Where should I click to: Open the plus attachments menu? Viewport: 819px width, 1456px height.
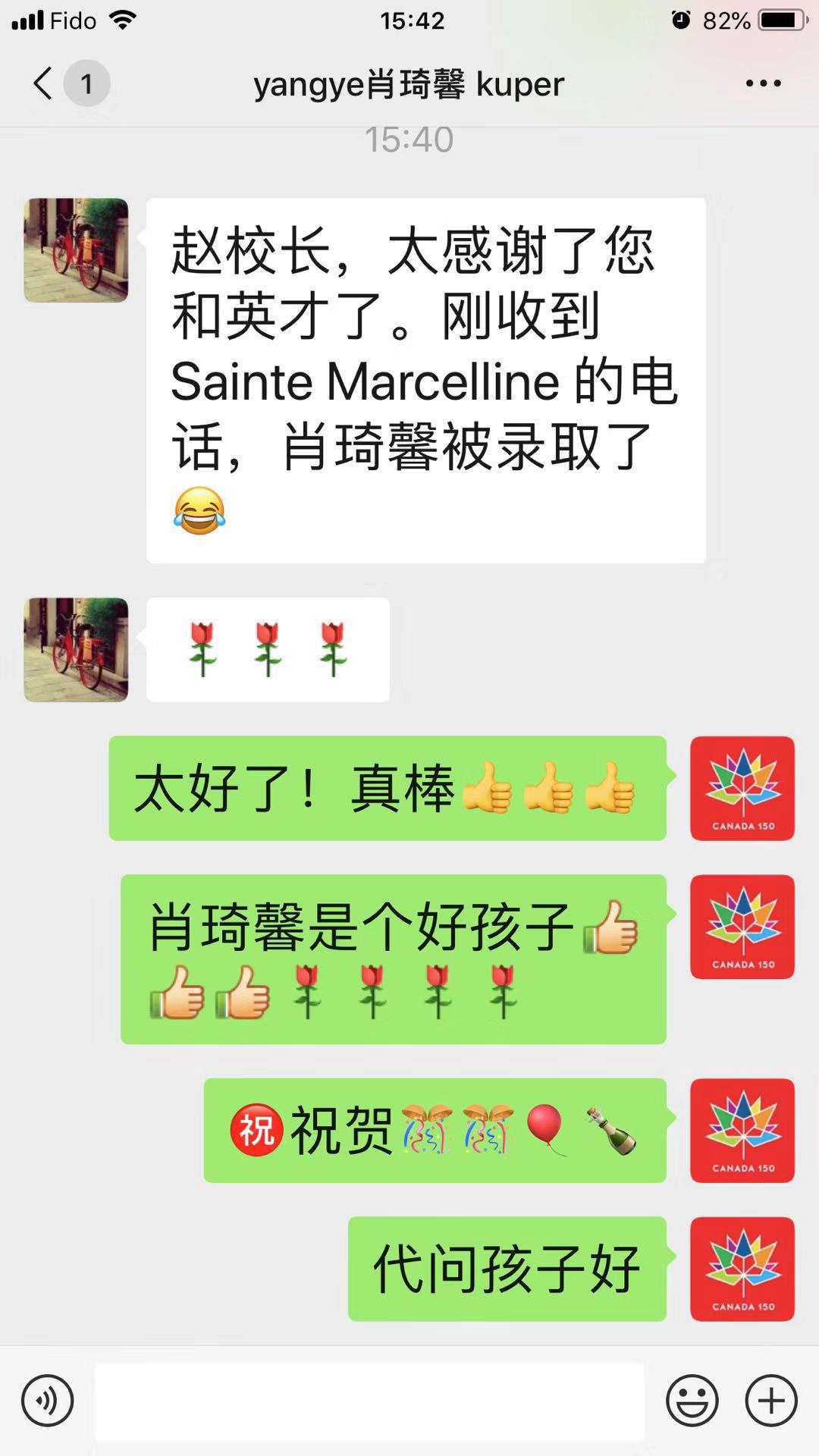771,1401
